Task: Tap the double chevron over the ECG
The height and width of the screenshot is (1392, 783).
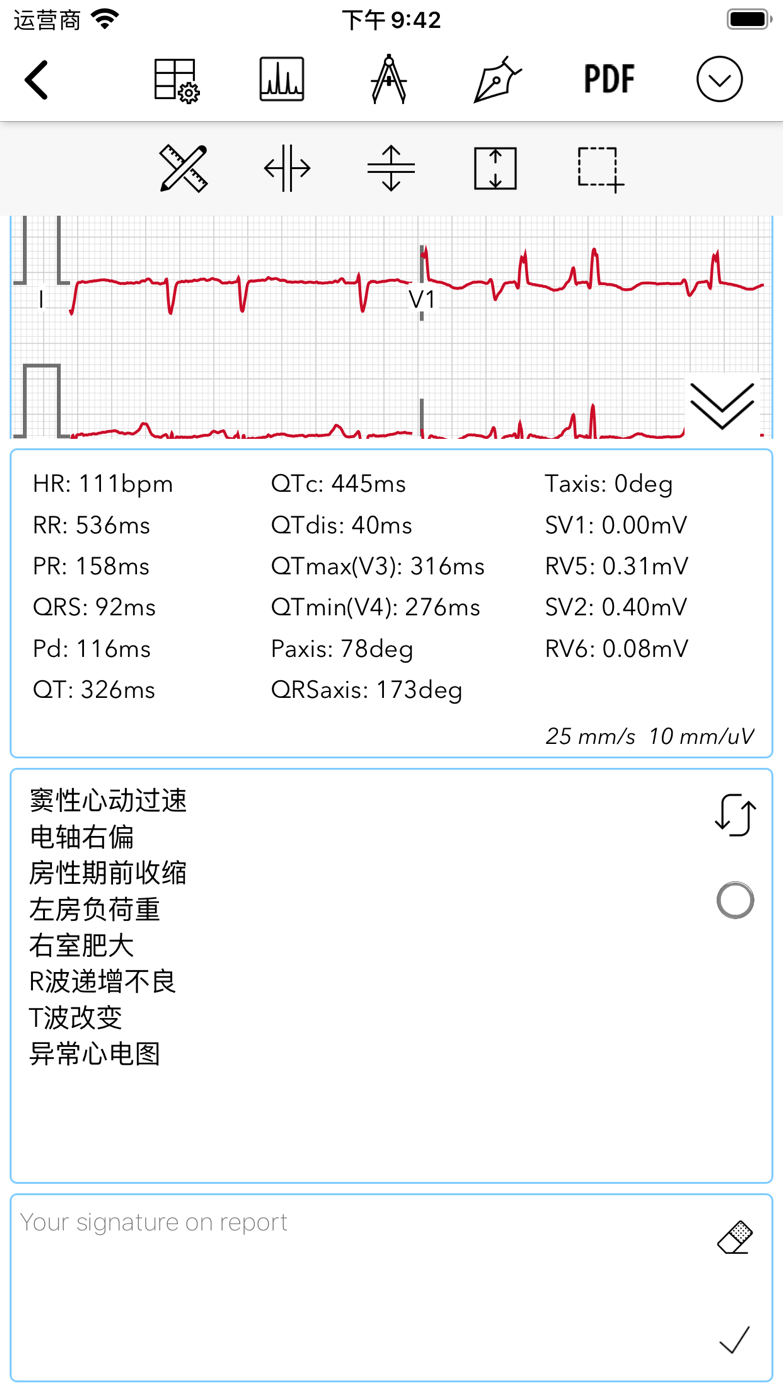Action: click(x=722, y=405)
